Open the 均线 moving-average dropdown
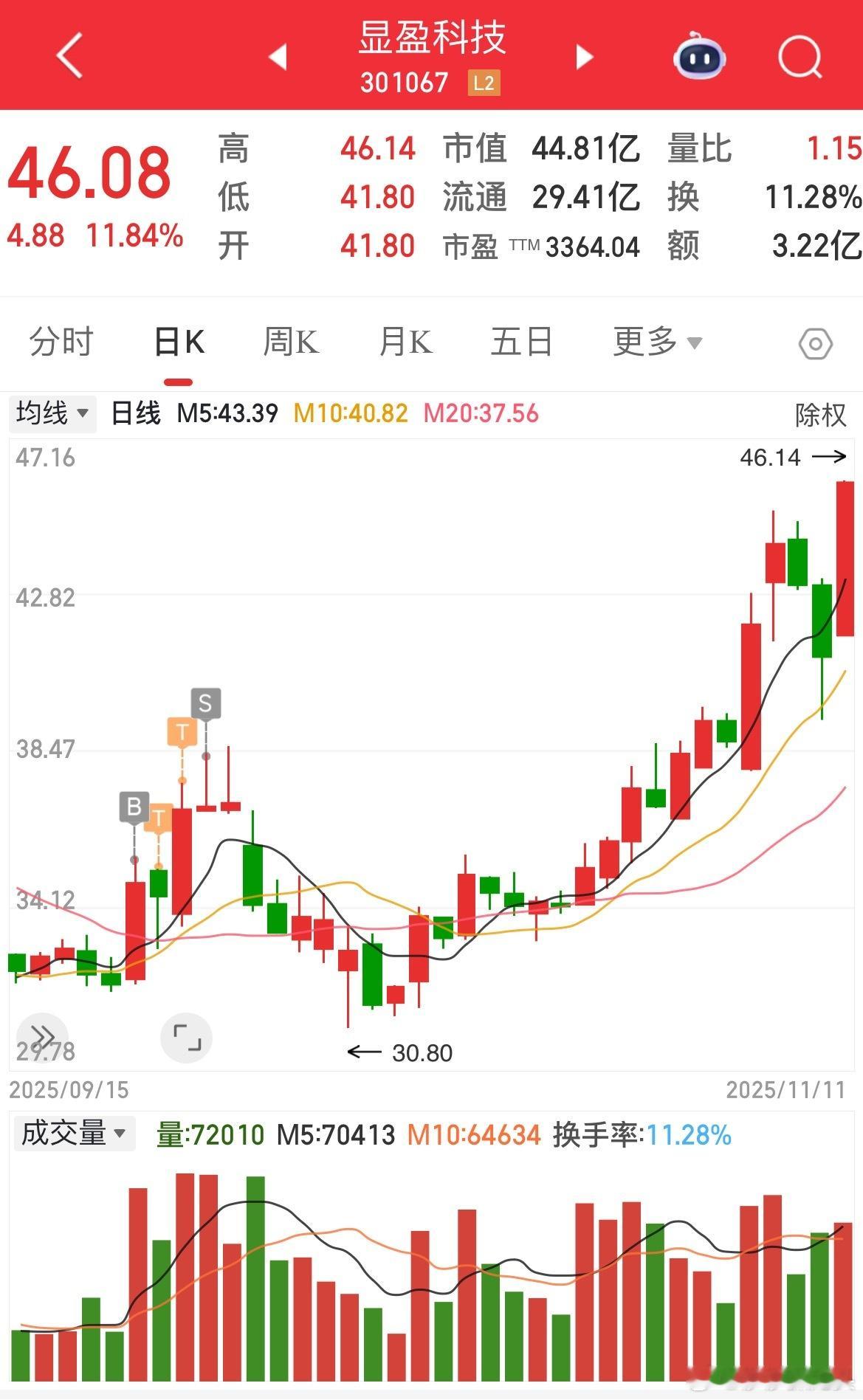Image resolution: width=863 pixels, height=1400 pixels. point(52,413)
